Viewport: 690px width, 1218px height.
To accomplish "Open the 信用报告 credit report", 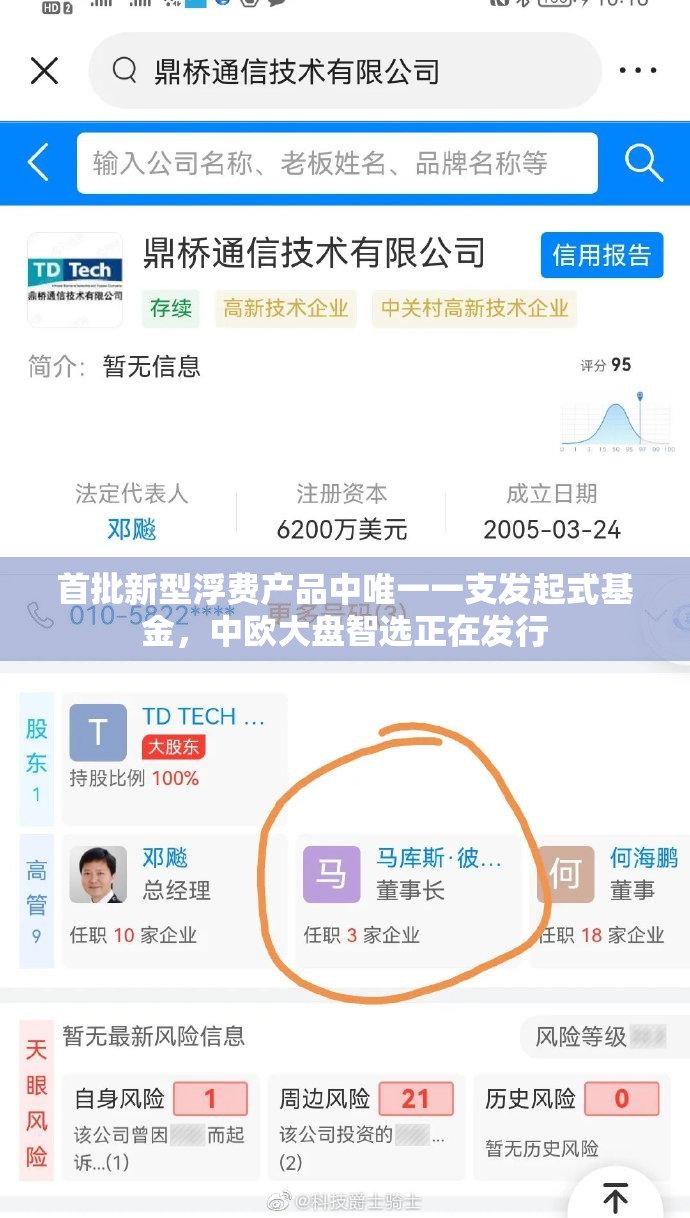I will tap(601, 255).
